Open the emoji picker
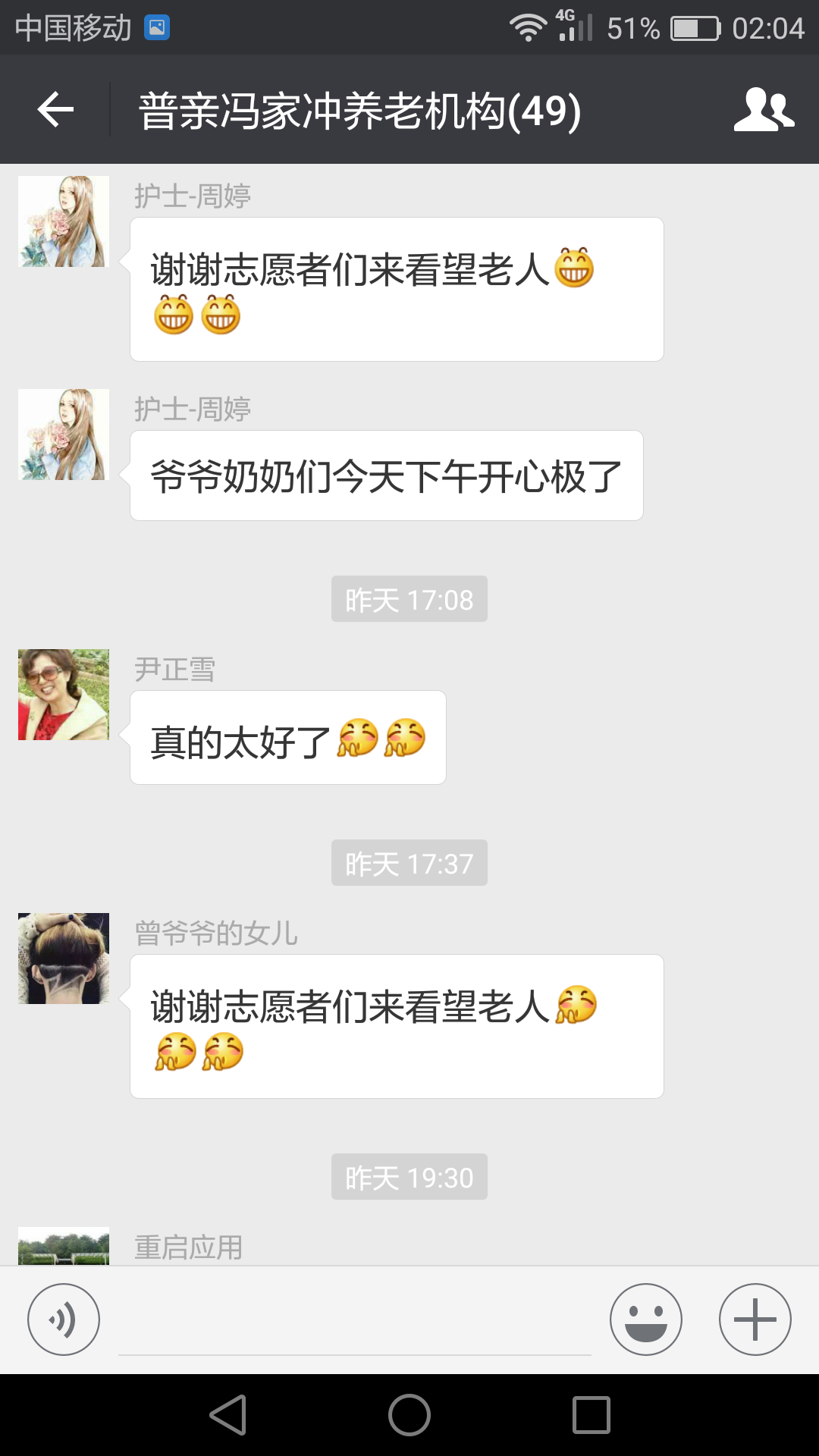 pyautogui.click(x=646, y=1319)
